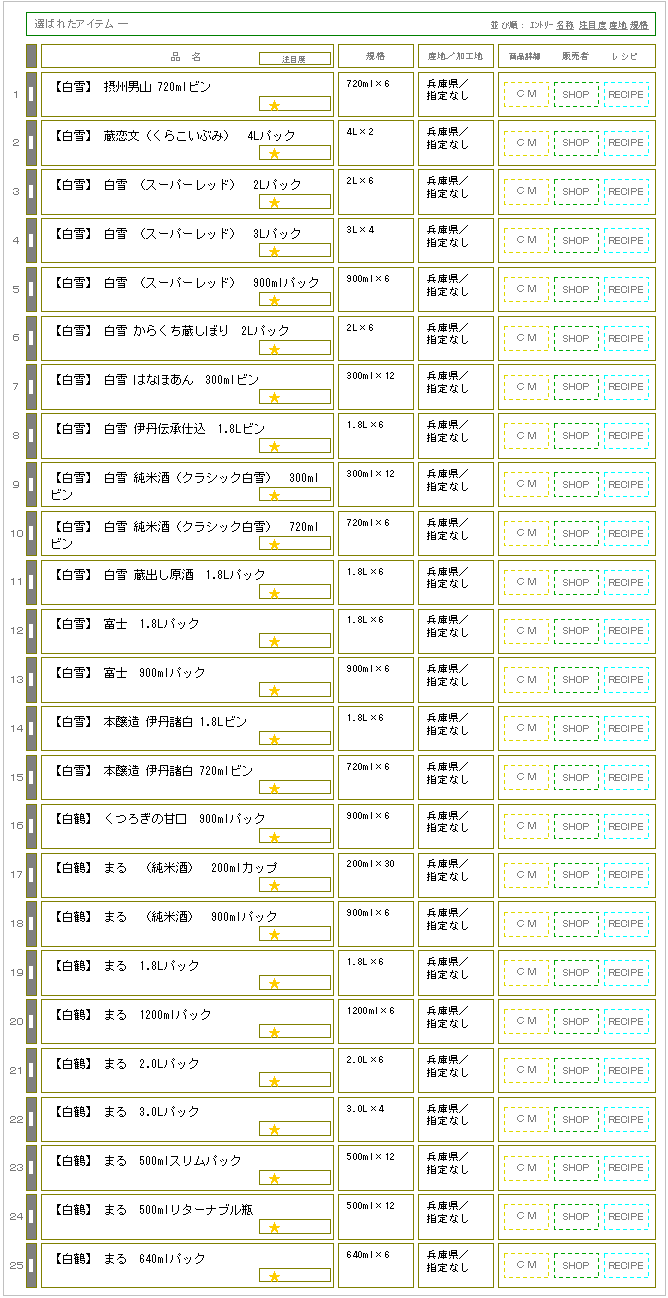Select the checkbox for 富士 900mlパック

[31, 680]
